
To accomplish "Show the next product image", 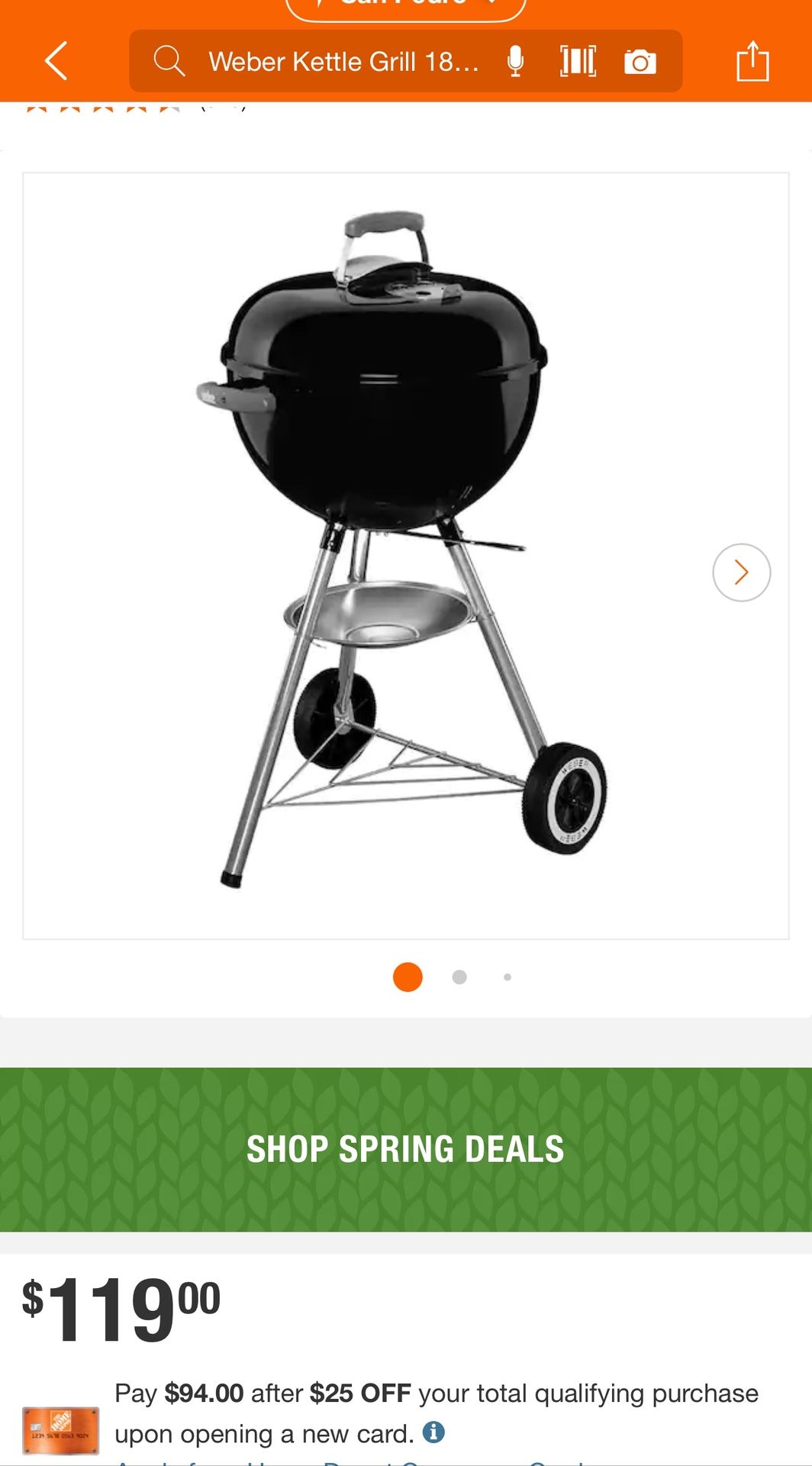I will point(741,573).
